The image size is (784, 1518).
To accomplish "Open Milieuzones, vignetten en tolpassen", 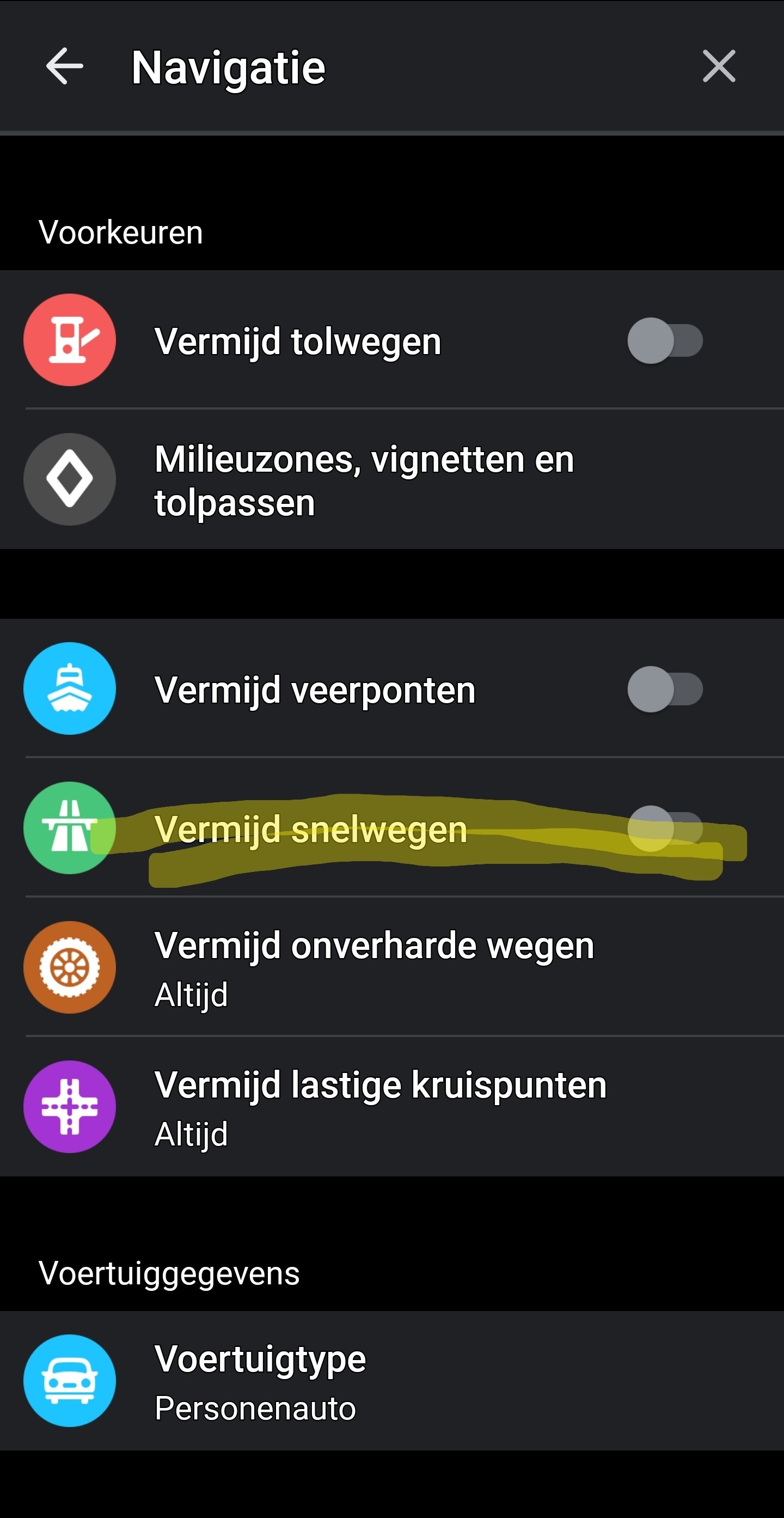I will click(364, 480).
